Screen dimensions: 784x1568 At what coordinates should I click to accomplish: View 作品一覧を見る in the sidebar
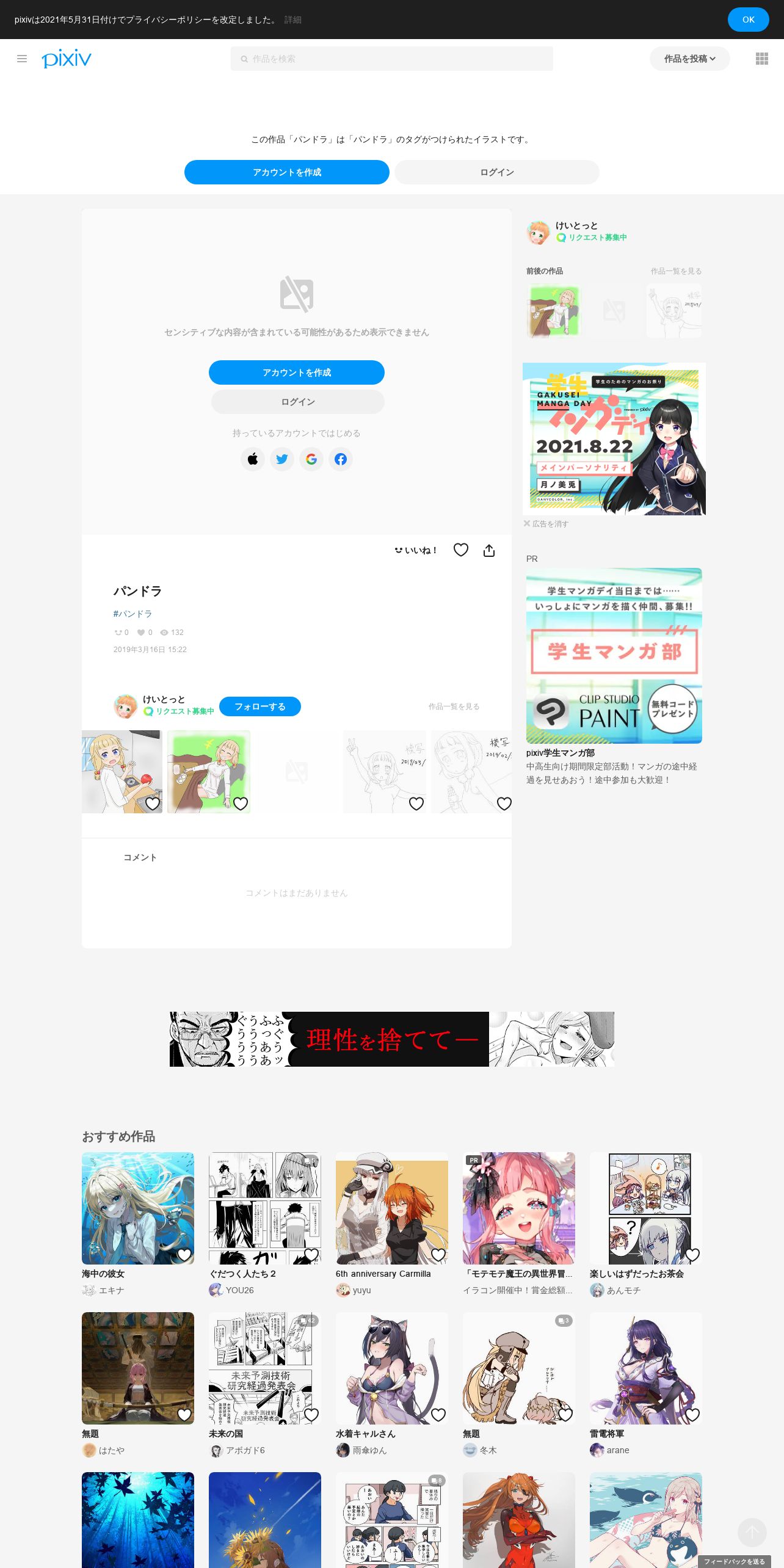click(x=676, y=271)
